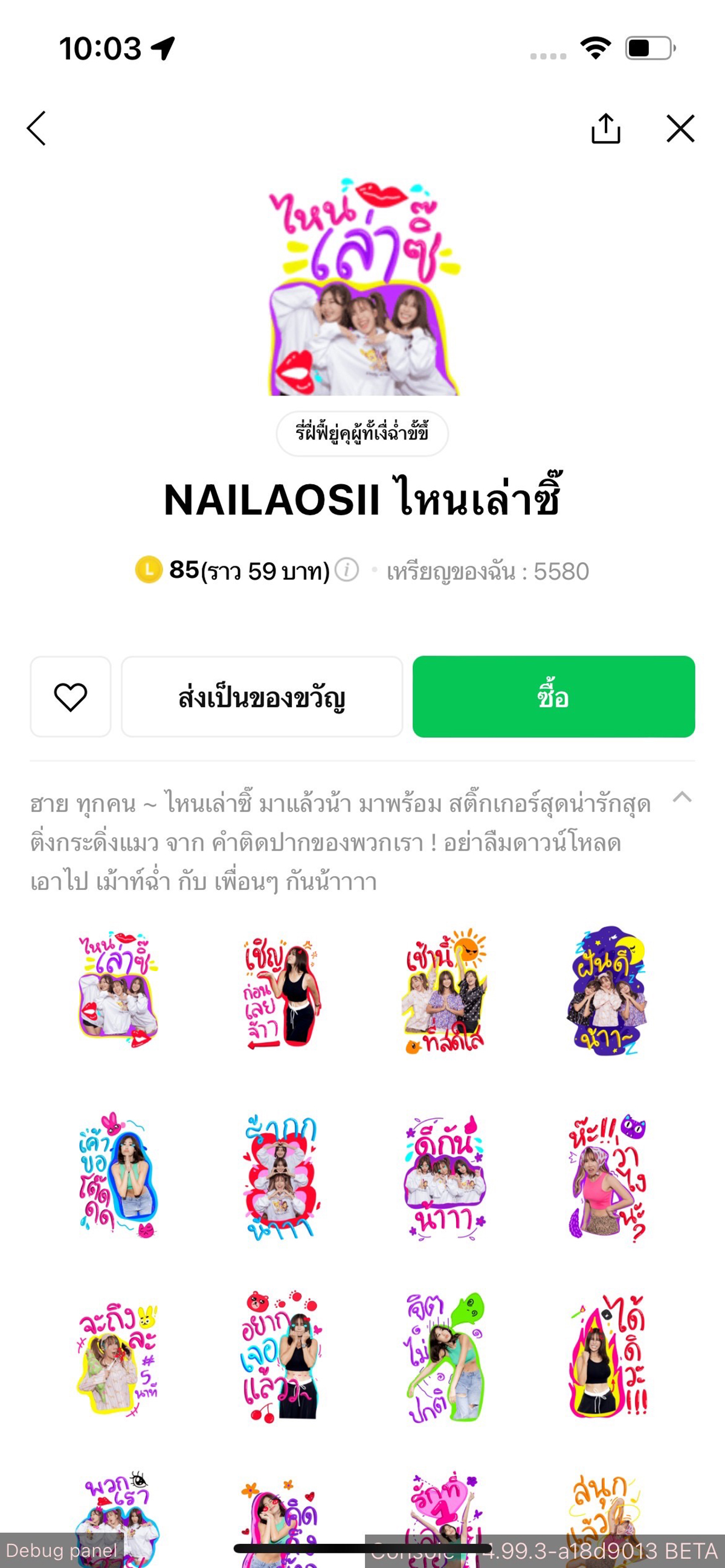Preview the อยากเจอแล้ว sticker
The width and height of the screenshot is (725, 1568).
pos(281,1357)
